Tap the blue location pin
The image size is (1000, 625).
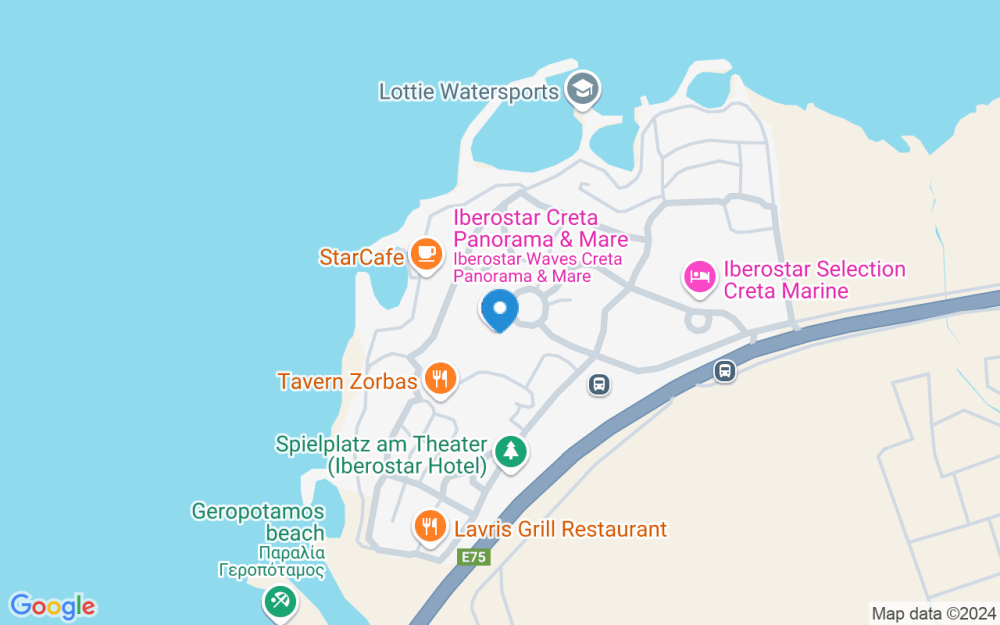[x=499, y=309]
